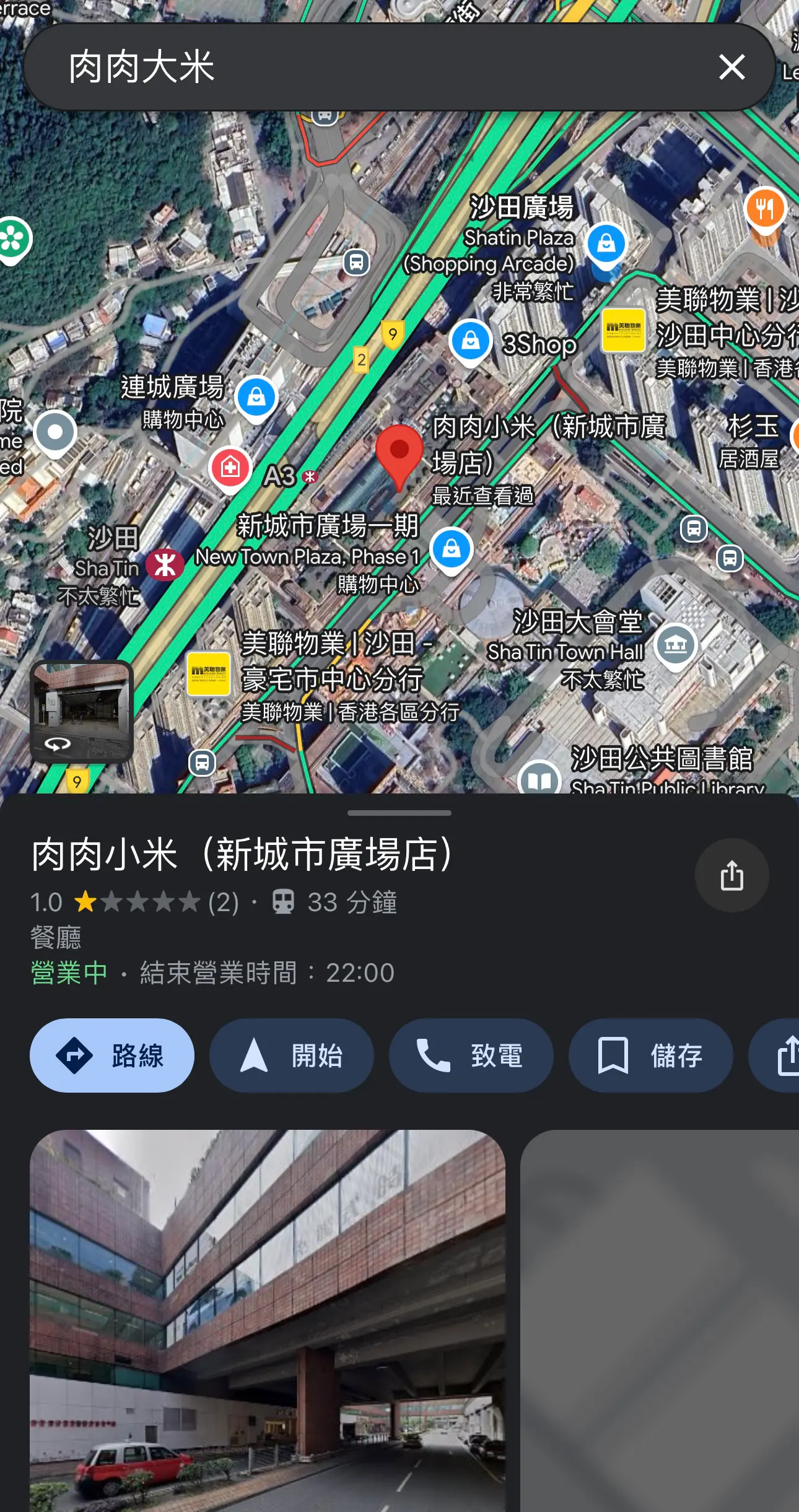Open the 新城市廣場一期 shopping marker
The width and height of the screenshot is (799, 1512).
452,551
